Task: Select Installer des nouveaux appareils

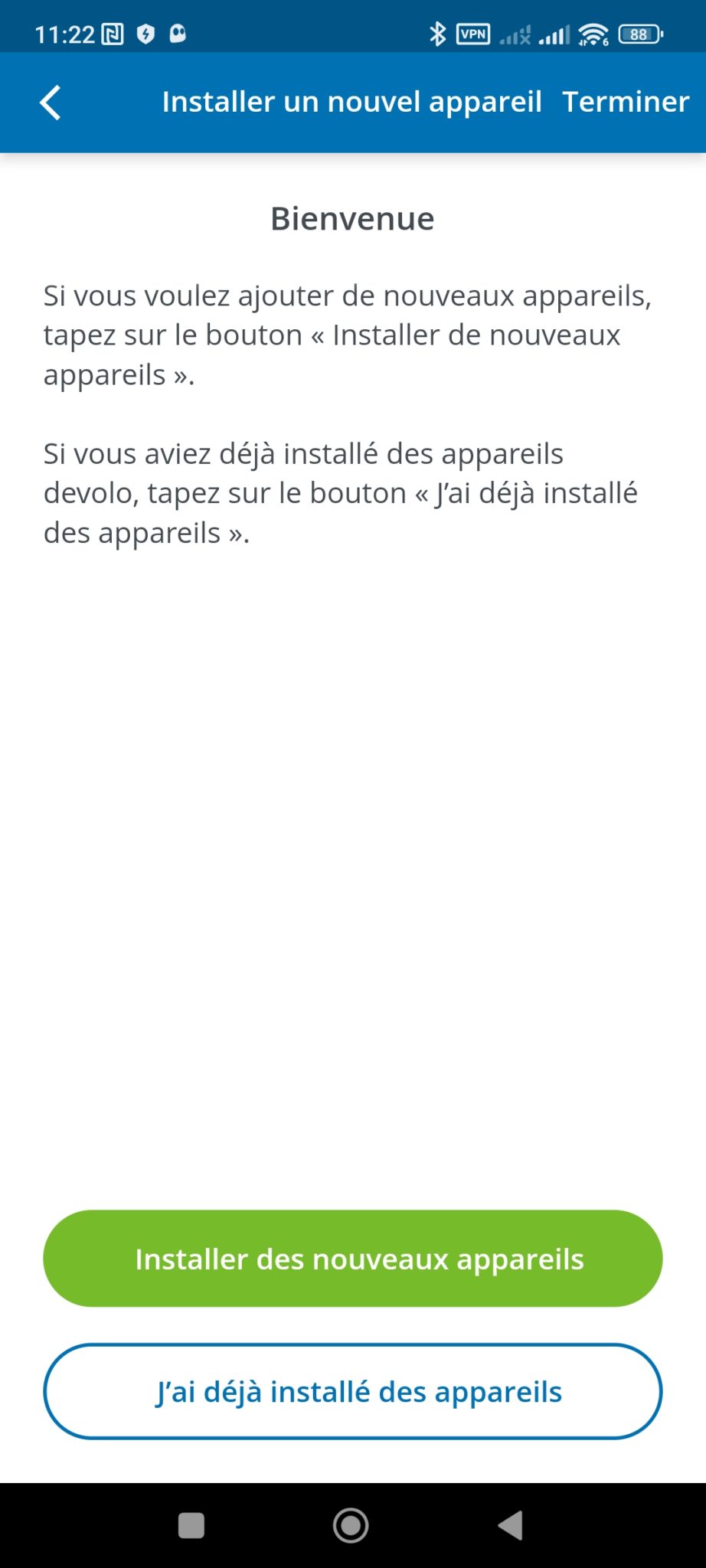Action: tap(353, 1258)
